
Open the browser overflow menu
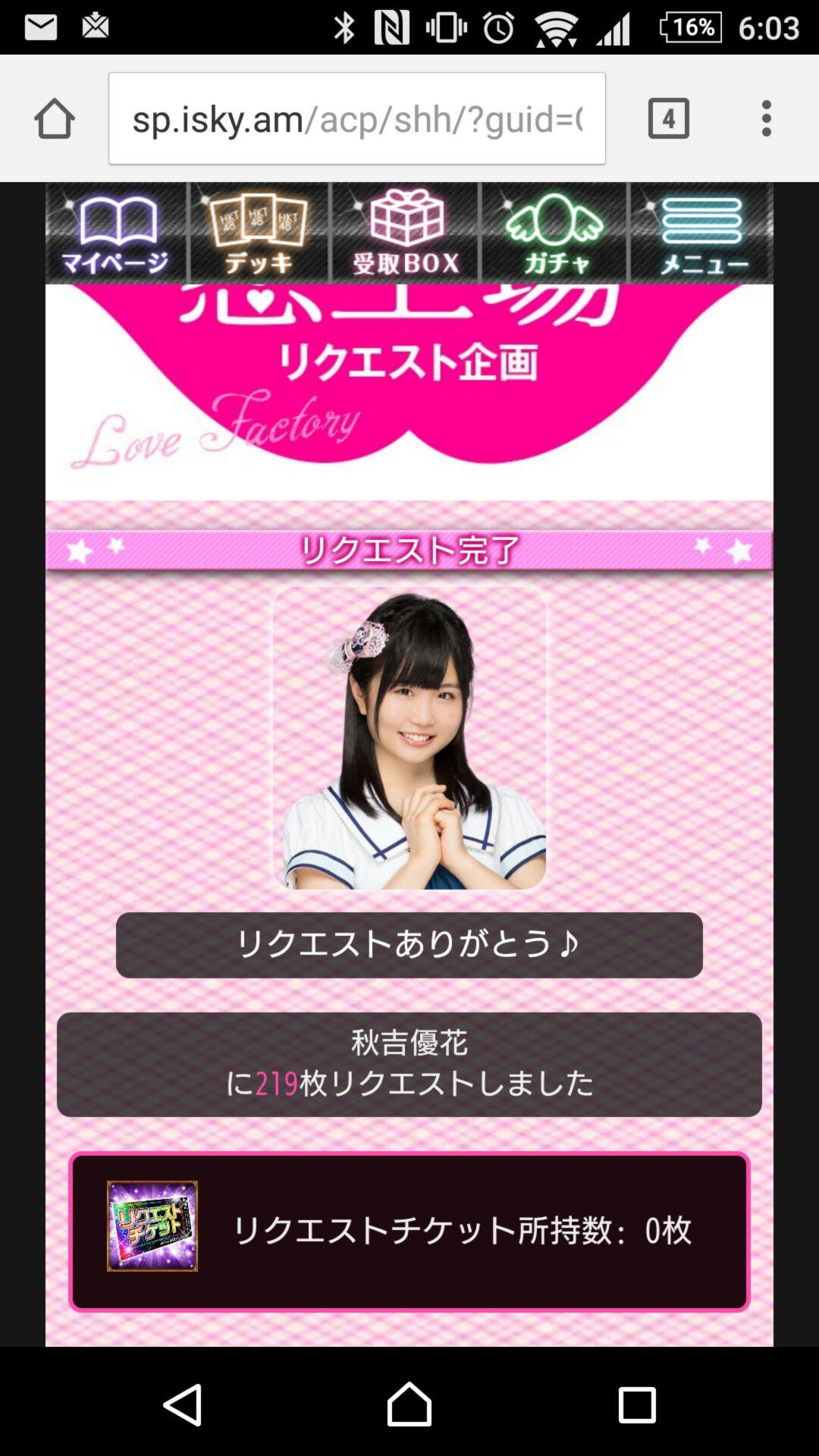(x=767, y=118)
